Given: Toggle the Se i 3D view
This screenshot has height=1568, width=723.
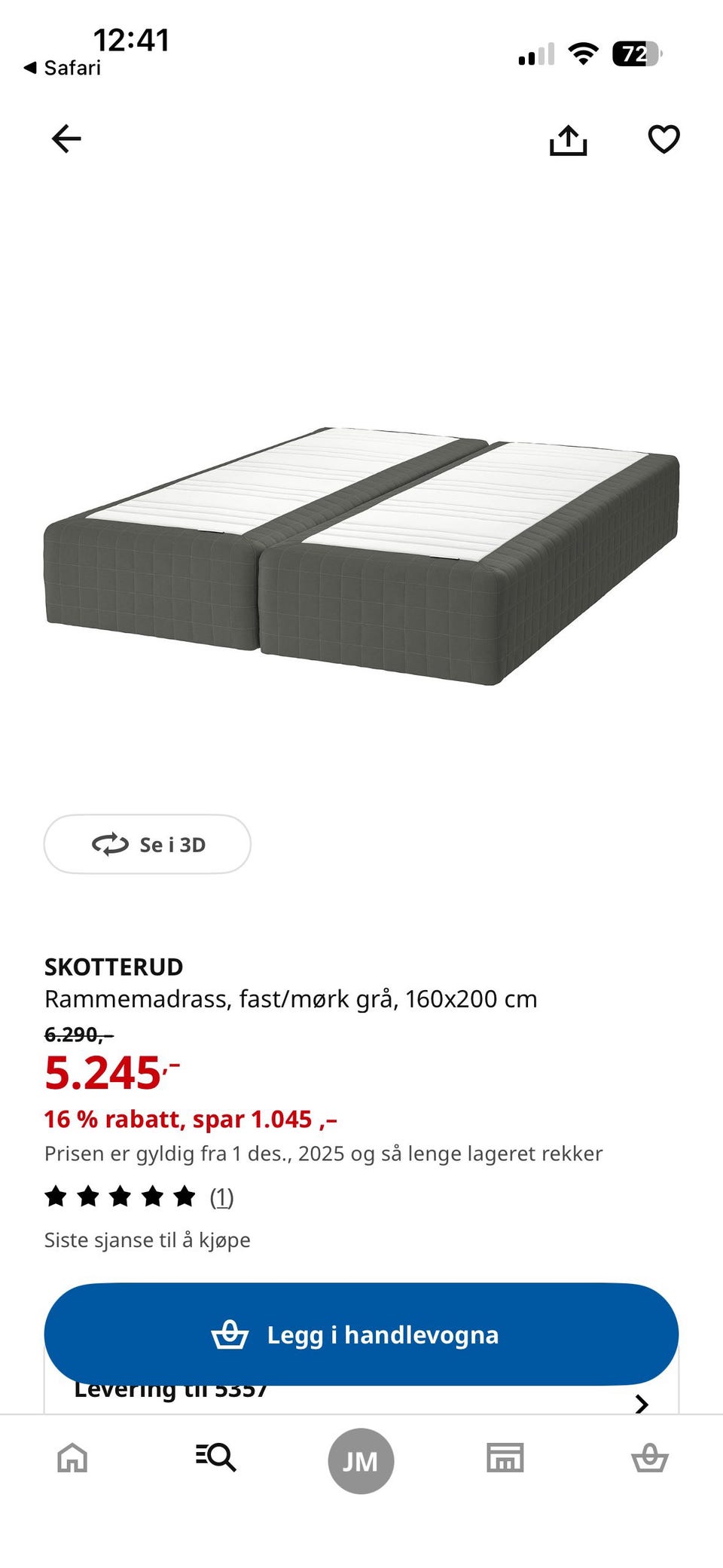Looking at the screenshot, I should click(x=148, y=844).
